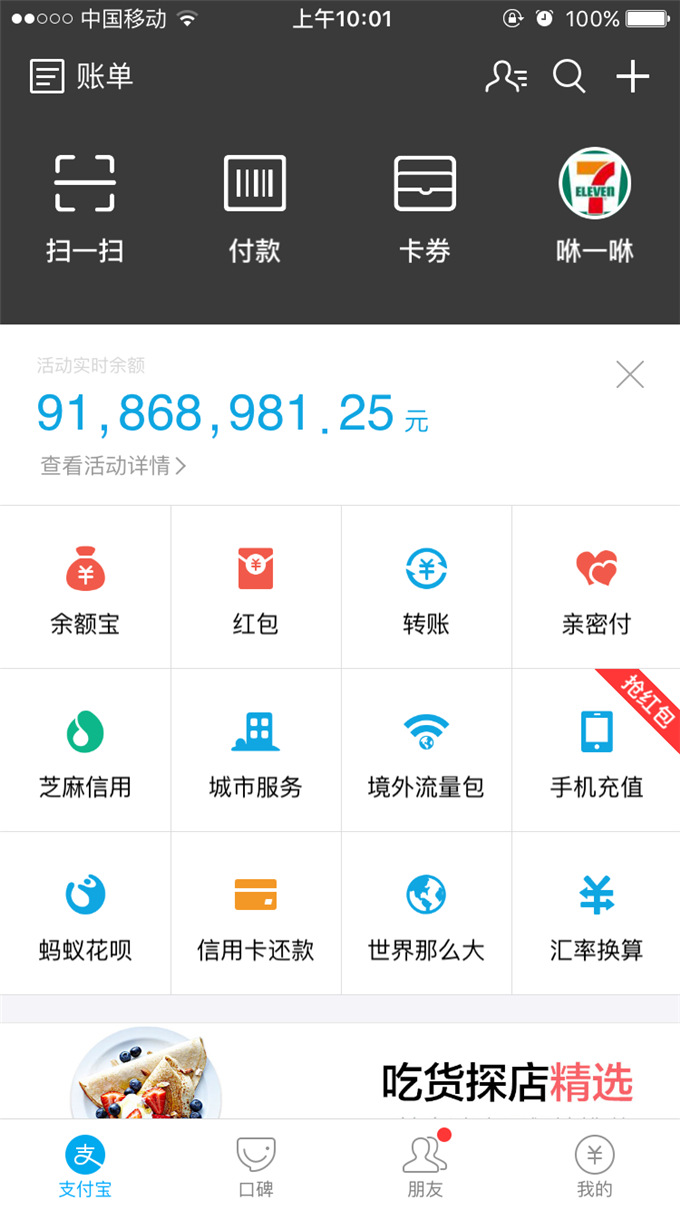Open the plus add menu

click(x=632, y=76)
